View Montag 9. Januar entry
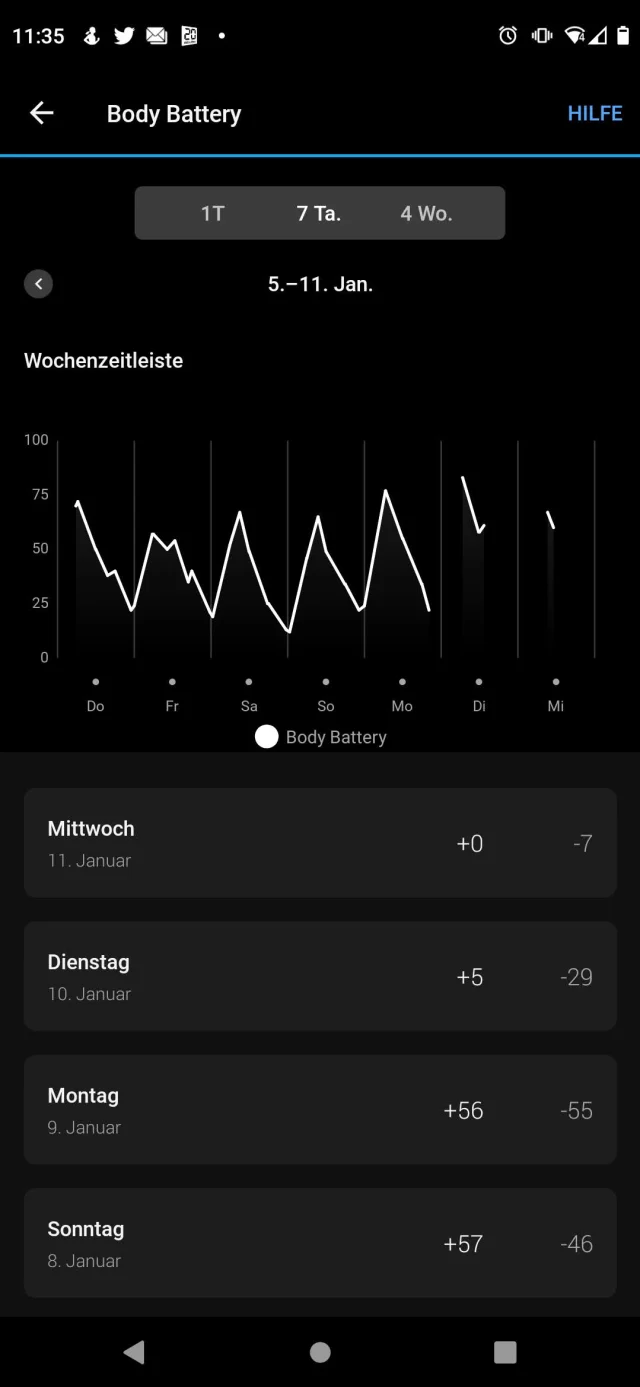Screen dimensions: 640x1387 pyautogui.click(x=320, y=1110)
